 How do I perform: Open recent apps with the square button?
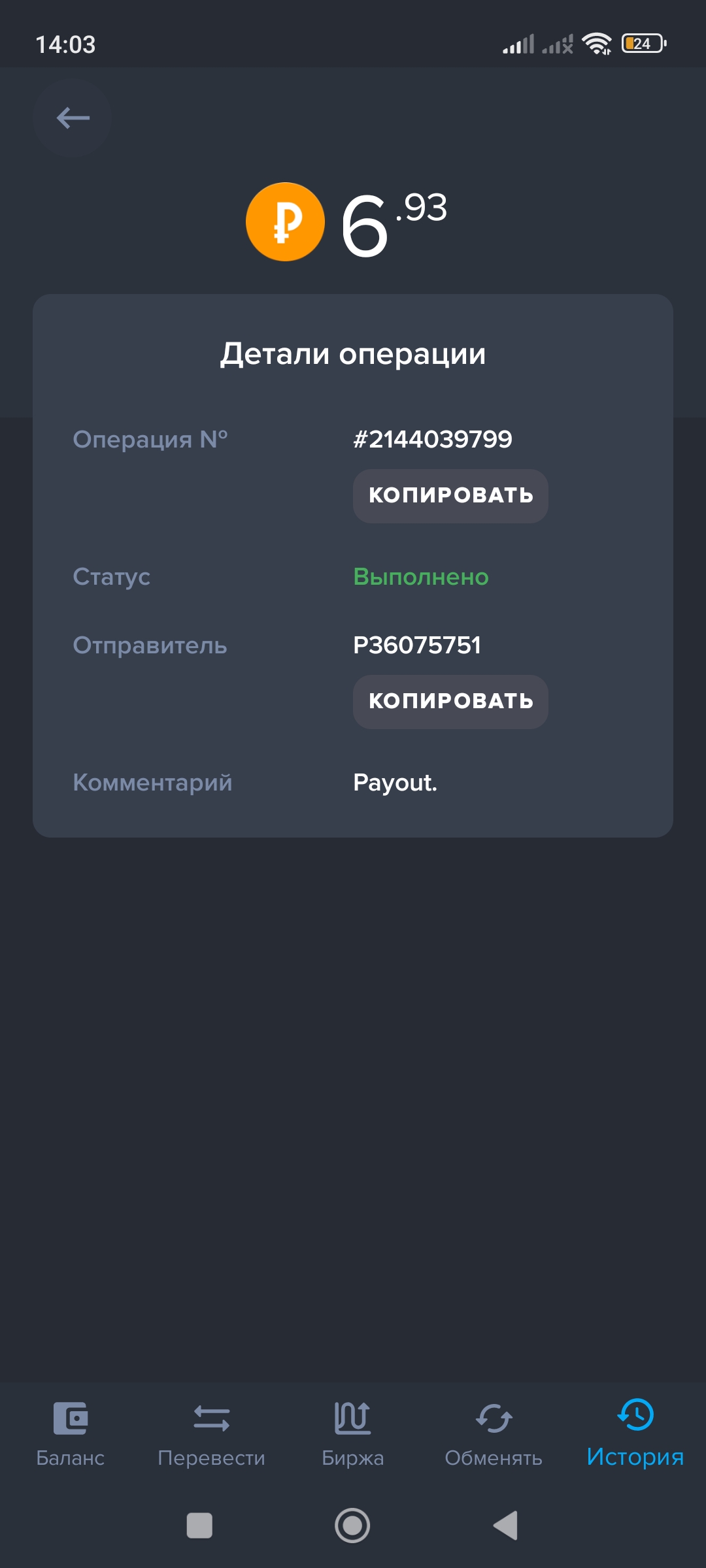coord(199,1526)
